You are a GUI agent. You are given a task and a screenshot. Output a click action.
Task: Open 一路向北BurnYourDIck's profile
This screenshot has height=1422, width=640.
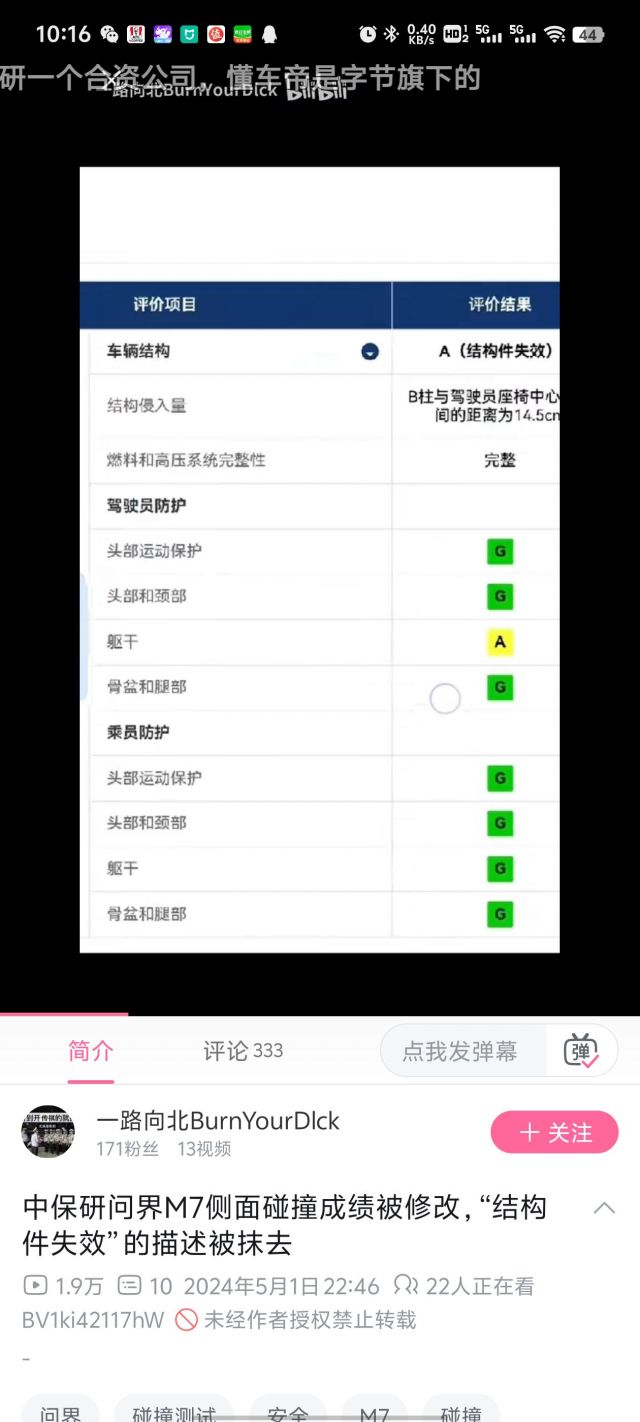click(218, 1121)
